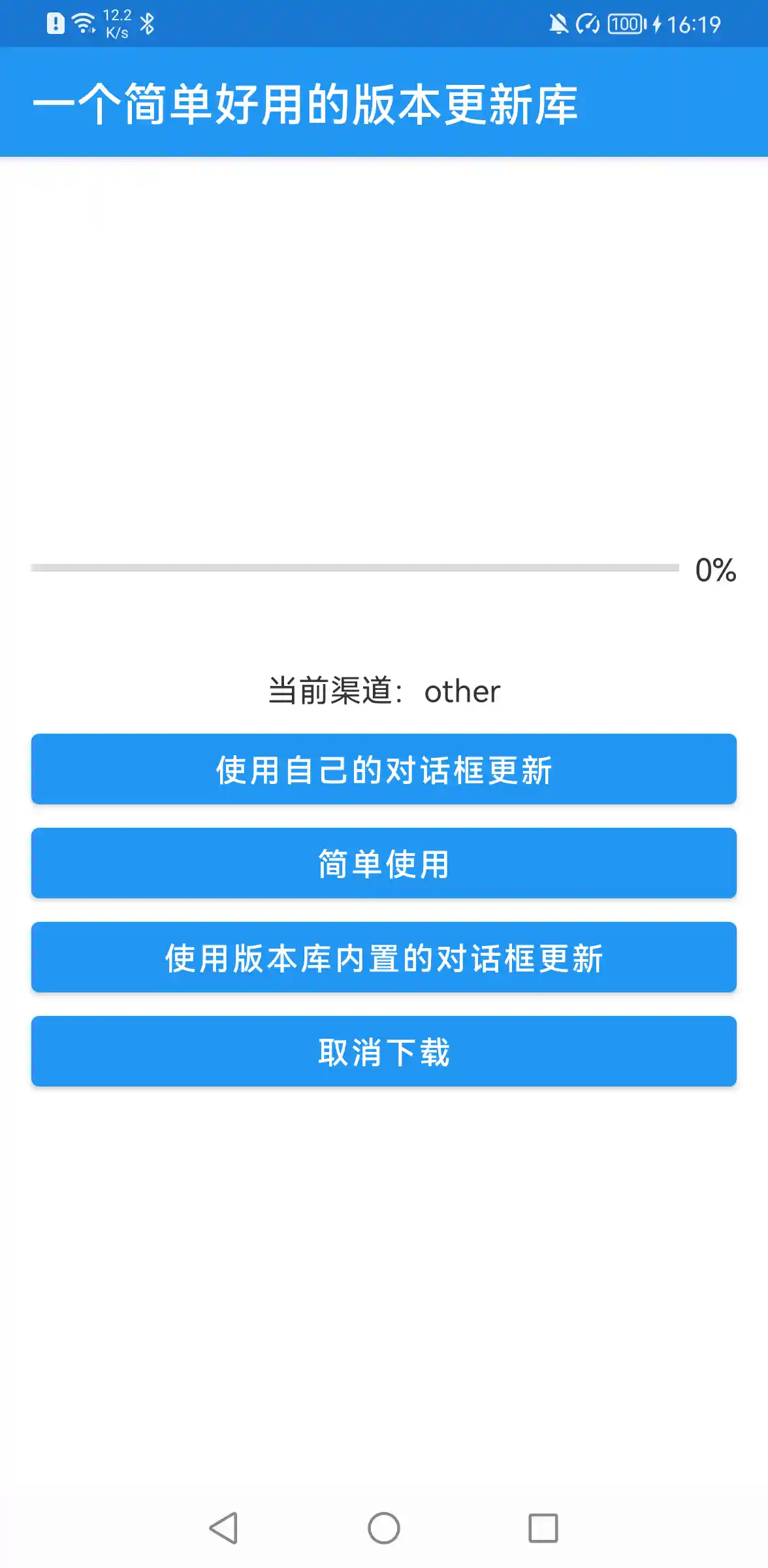Go to home screen via navigation bar
Screen dimensions: 768x1568
coord(384,1528)
